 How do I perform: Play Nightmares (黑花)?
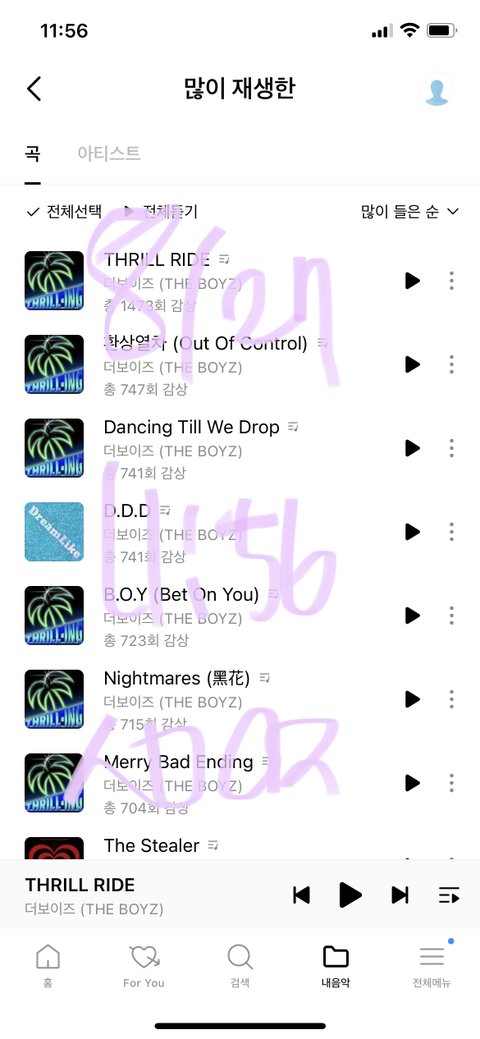412,699
